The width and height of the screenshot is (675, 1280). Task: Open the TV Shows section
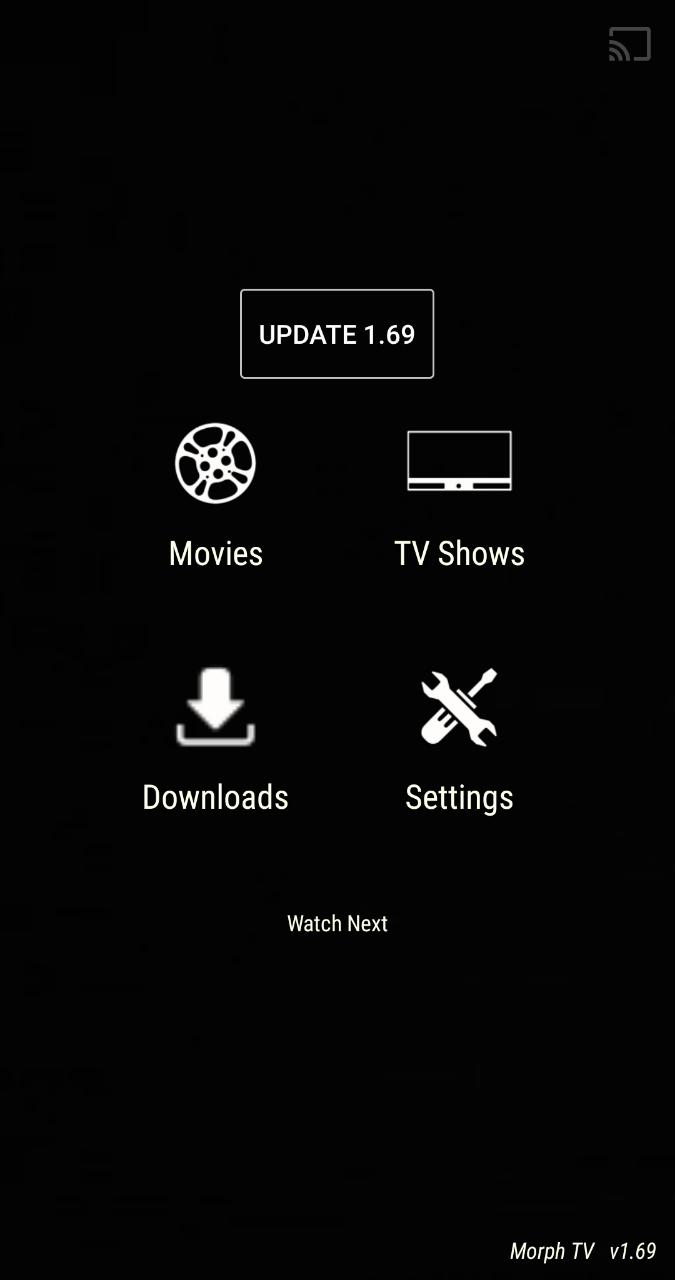(459, 495)
